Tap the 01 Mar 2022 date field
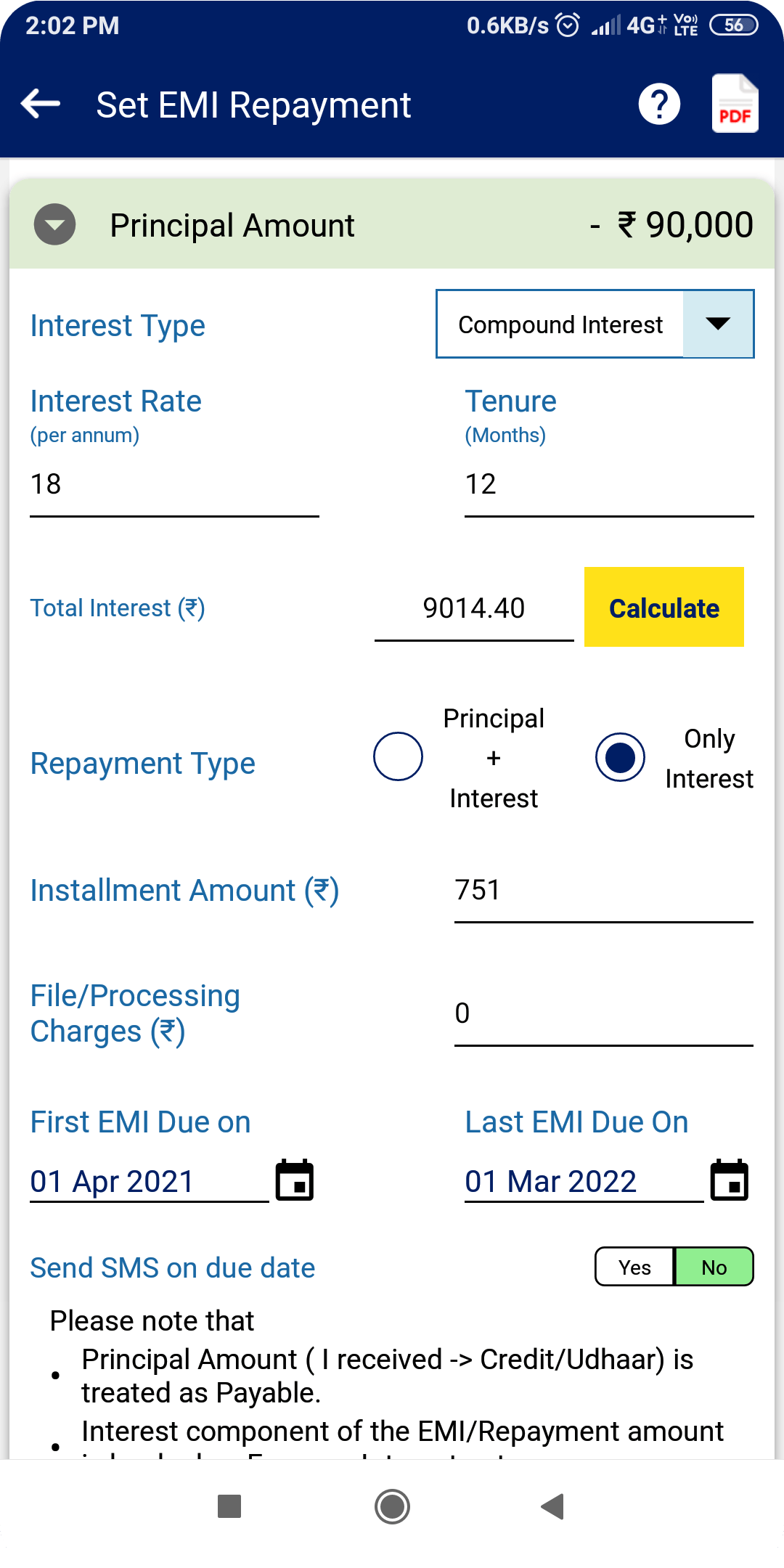This screenshot has width=784, height=1568. click(x=584, y=1182)
